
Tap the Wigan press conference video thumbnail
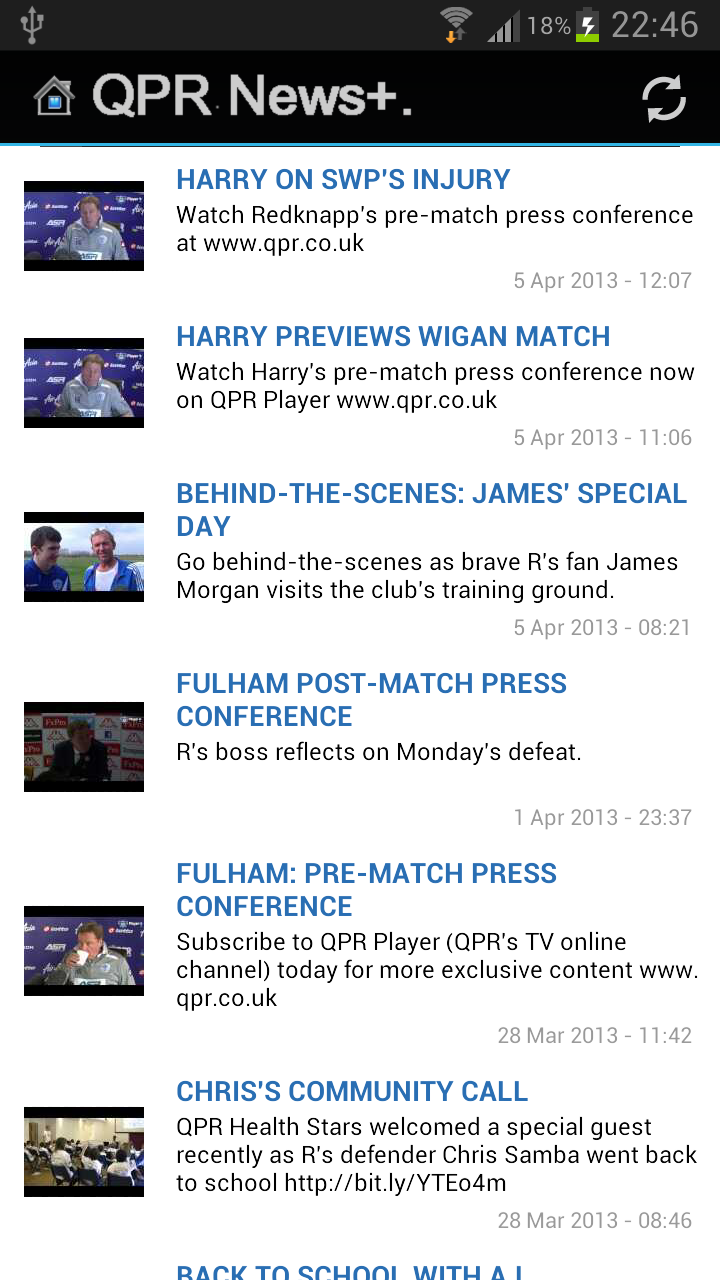pyautogui.click(x=83, y=383)
